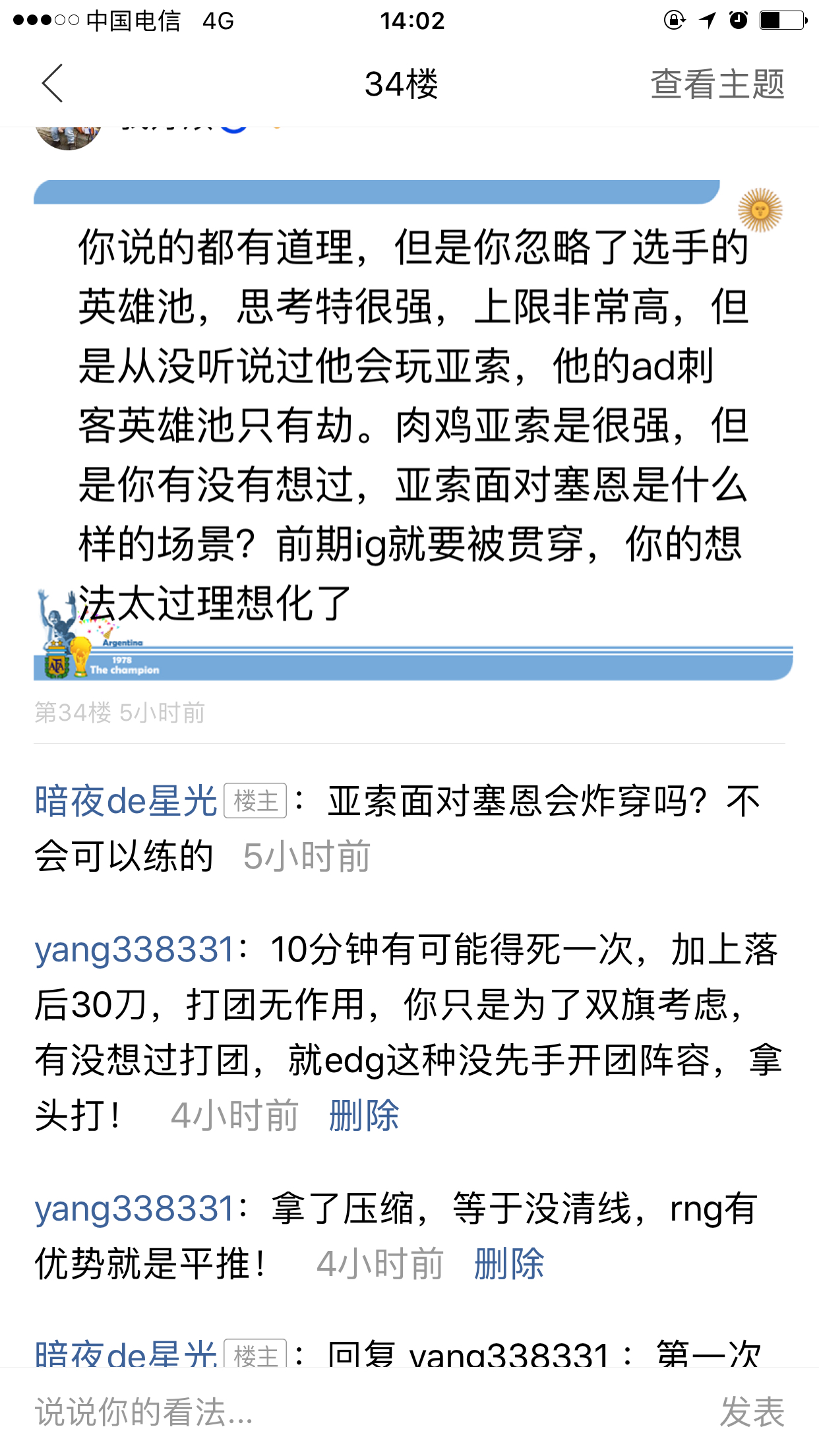
Task: Open 查看主题 to view the thread
Action: 717,84
